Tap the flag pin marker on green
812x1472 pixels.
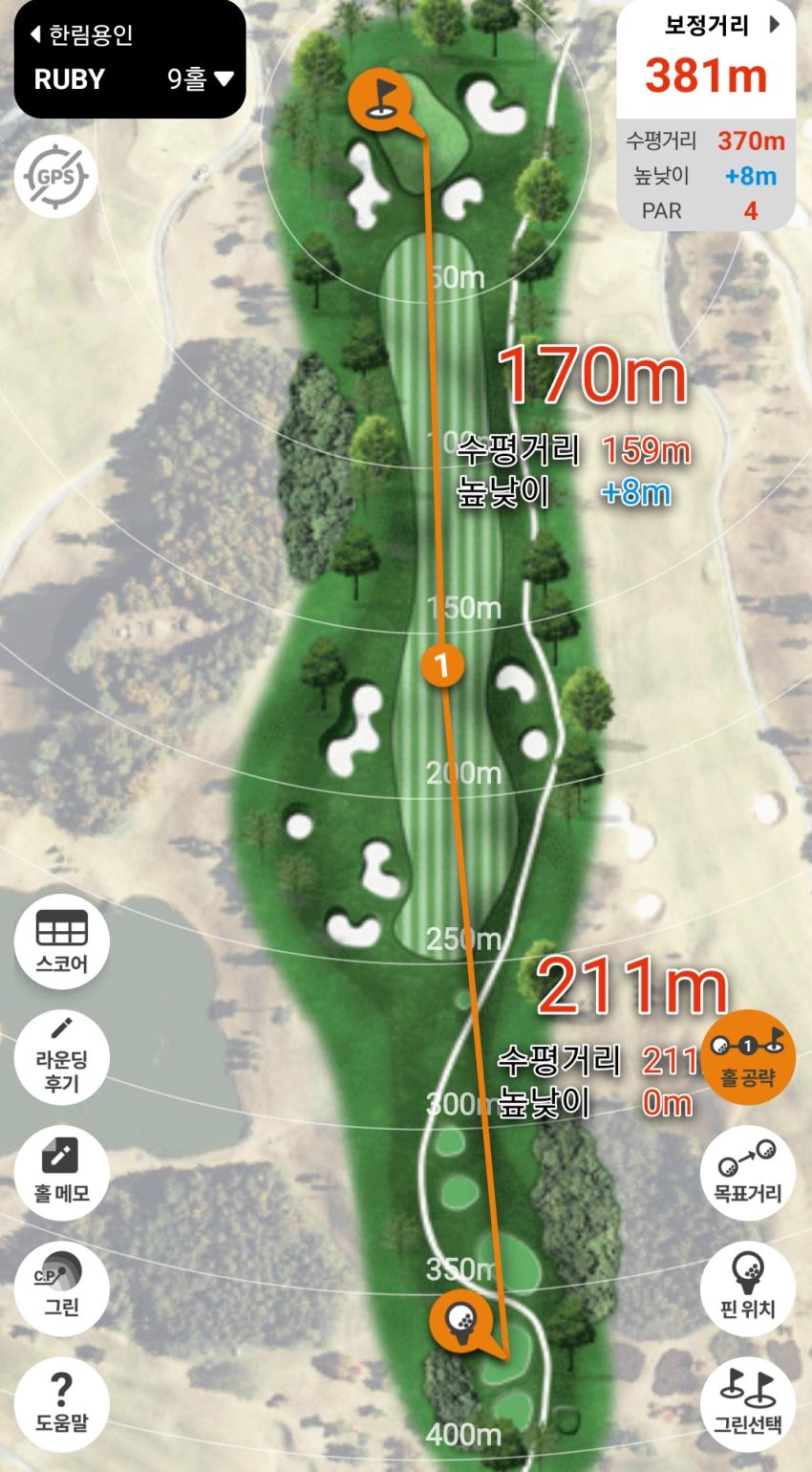(380, 98)
